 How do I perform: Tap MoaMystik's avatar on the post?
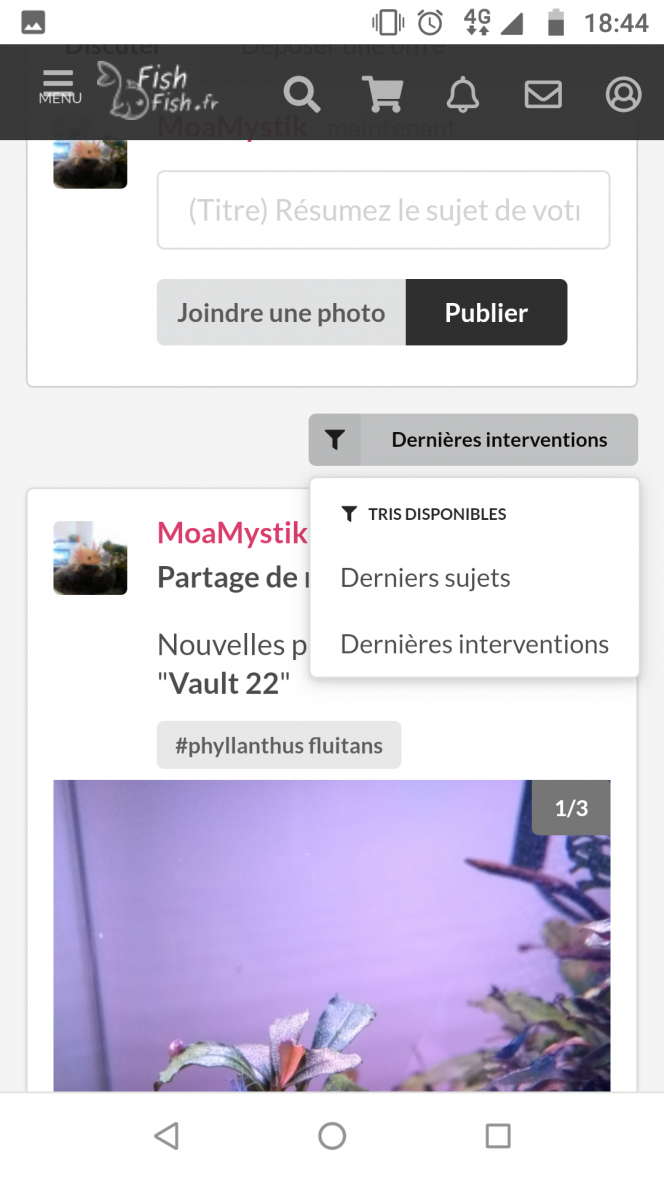[90, 558]
